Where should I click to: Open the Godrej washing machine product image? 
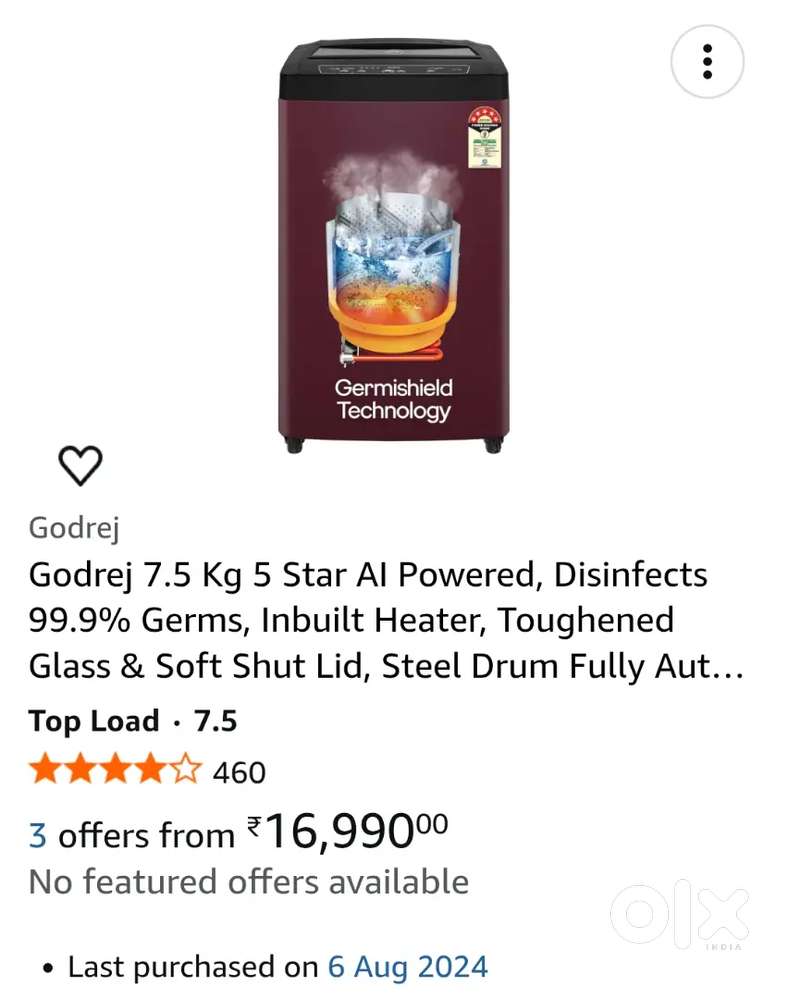coord(393,245)
